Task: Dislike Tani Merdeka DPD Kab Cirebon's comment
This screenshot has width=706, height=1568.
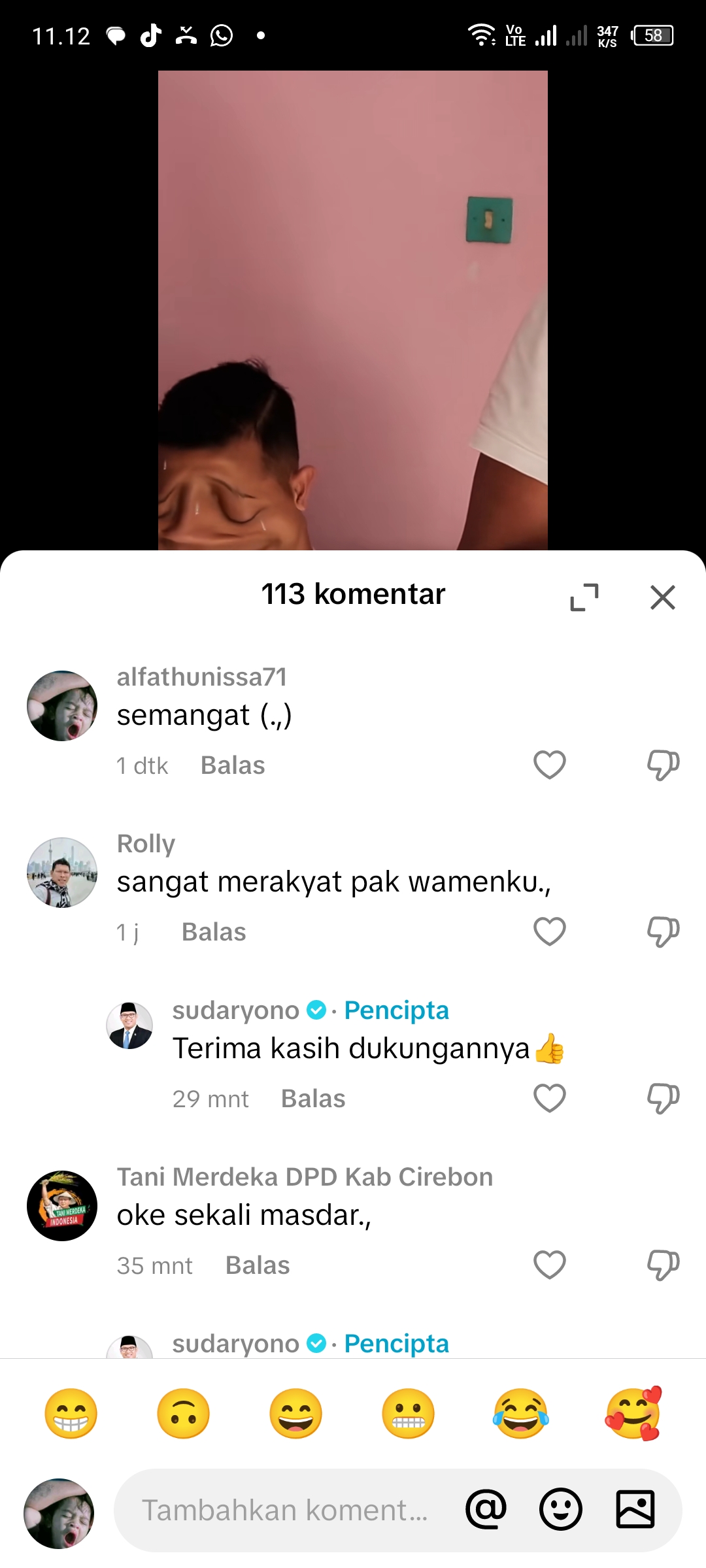Action: coord(663,1265)
